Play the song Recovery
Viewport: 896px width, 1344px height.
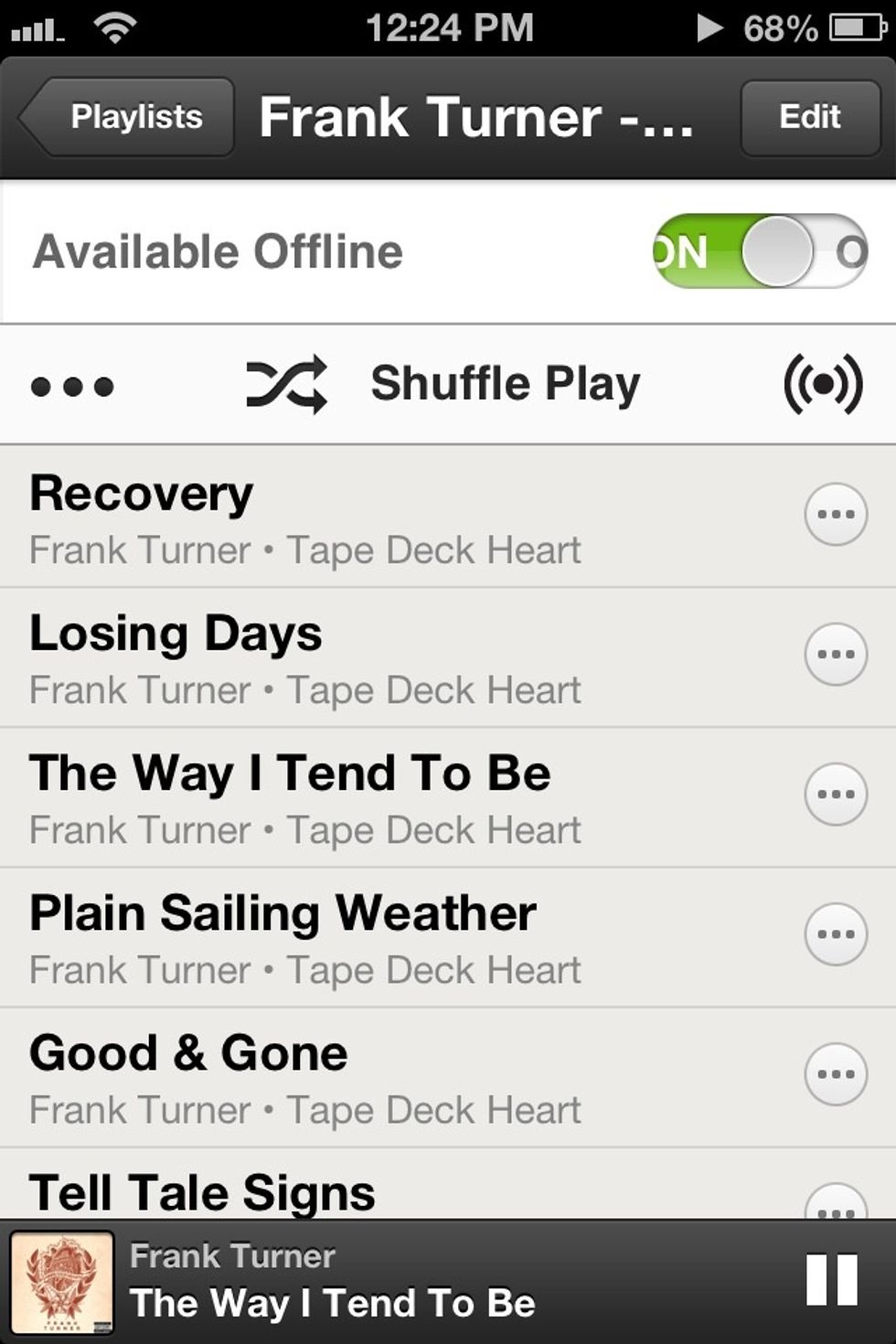click(x=366, y=517)
